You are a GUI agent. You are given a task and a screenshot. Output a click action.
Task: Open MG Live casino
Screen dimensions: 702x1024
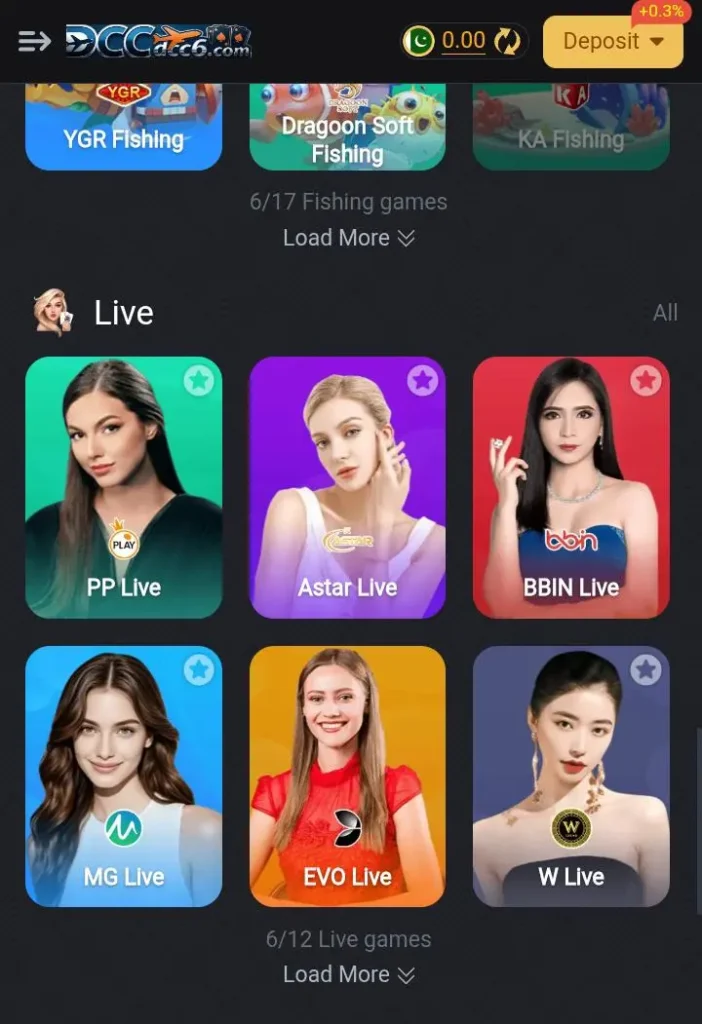point(123,790)
